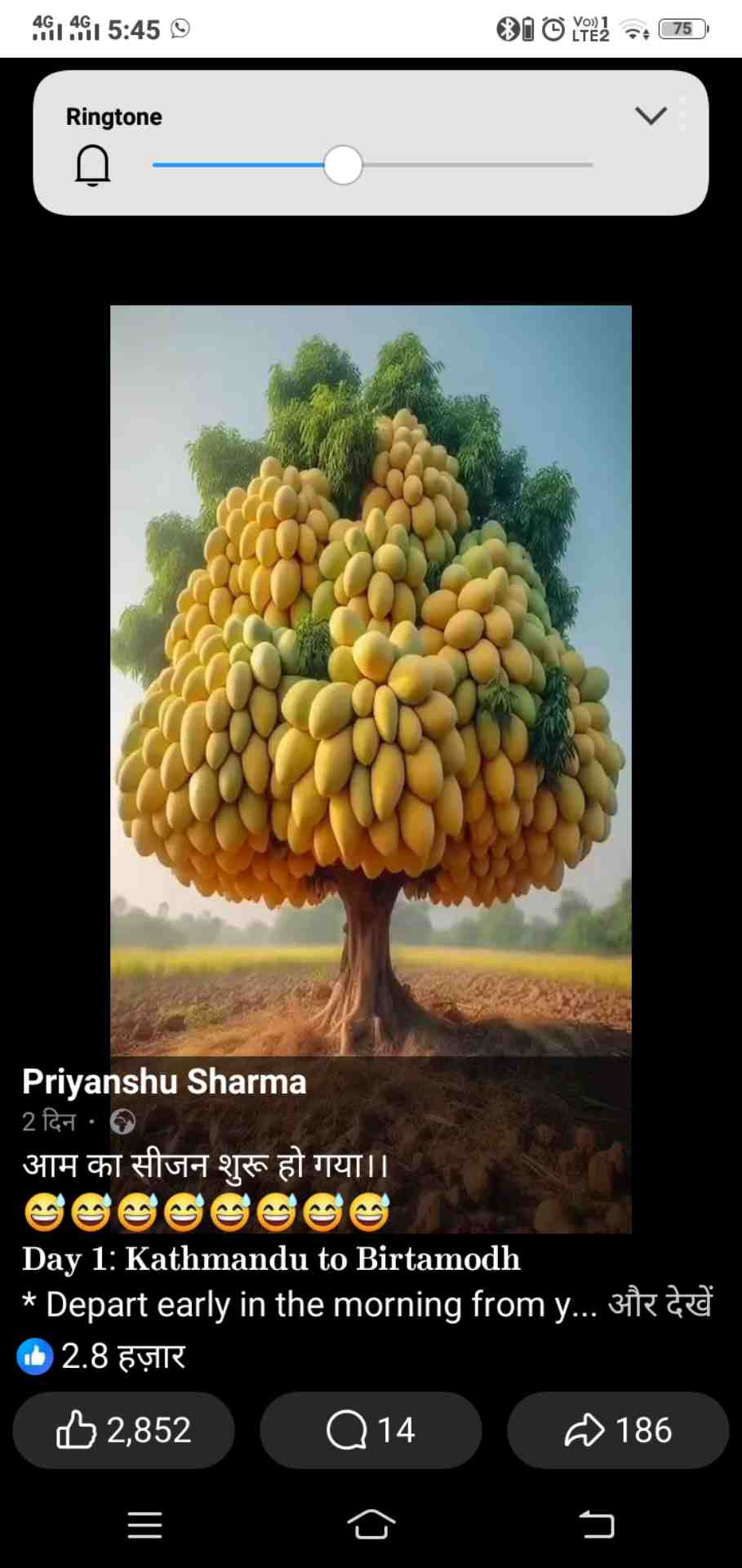
Task: Expand the volume panel with the chevron
Action: pyautogui.click(x=651, y=116)
